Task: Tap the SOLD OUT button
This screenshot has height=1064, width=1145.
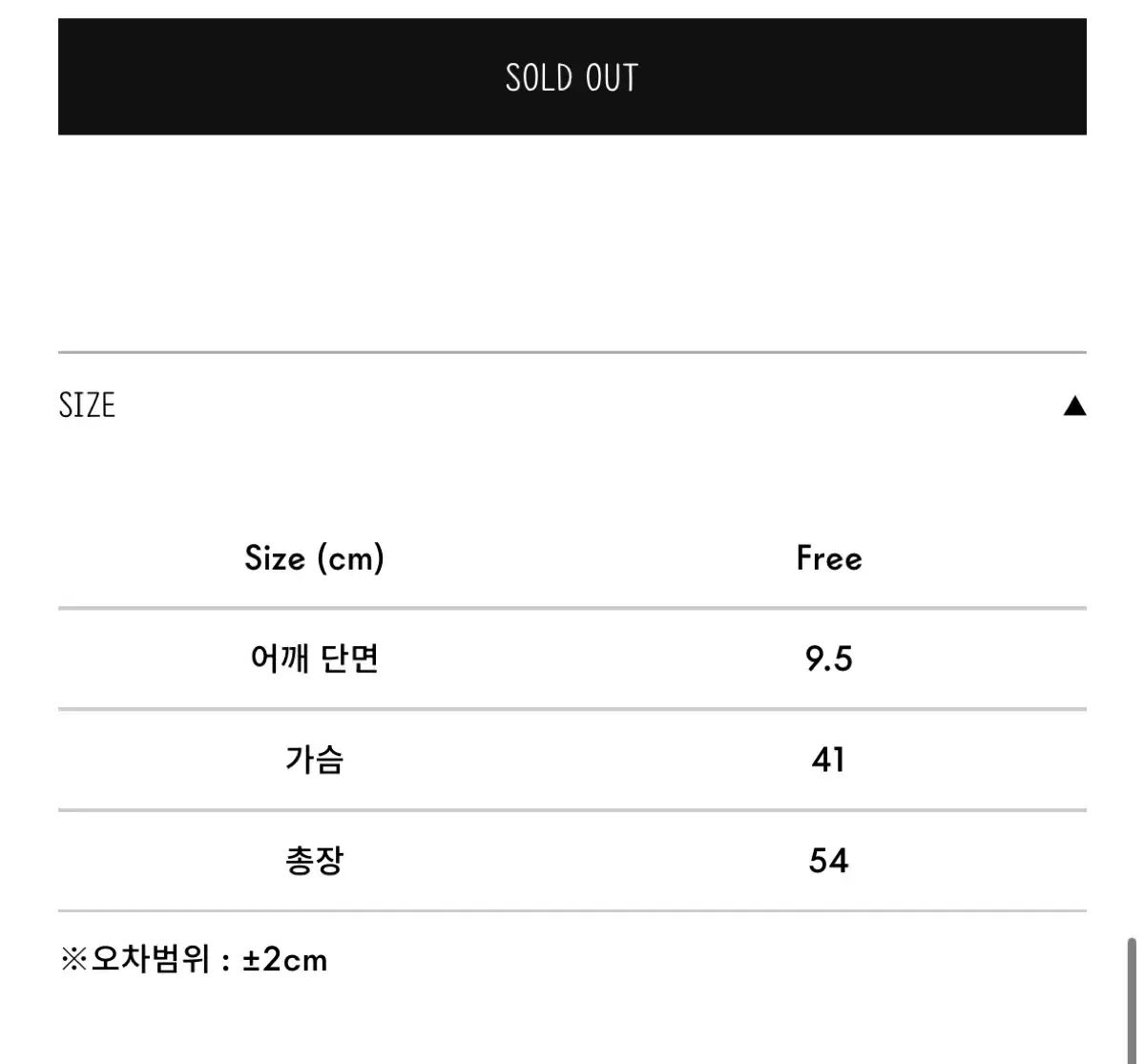Action: 572,76
